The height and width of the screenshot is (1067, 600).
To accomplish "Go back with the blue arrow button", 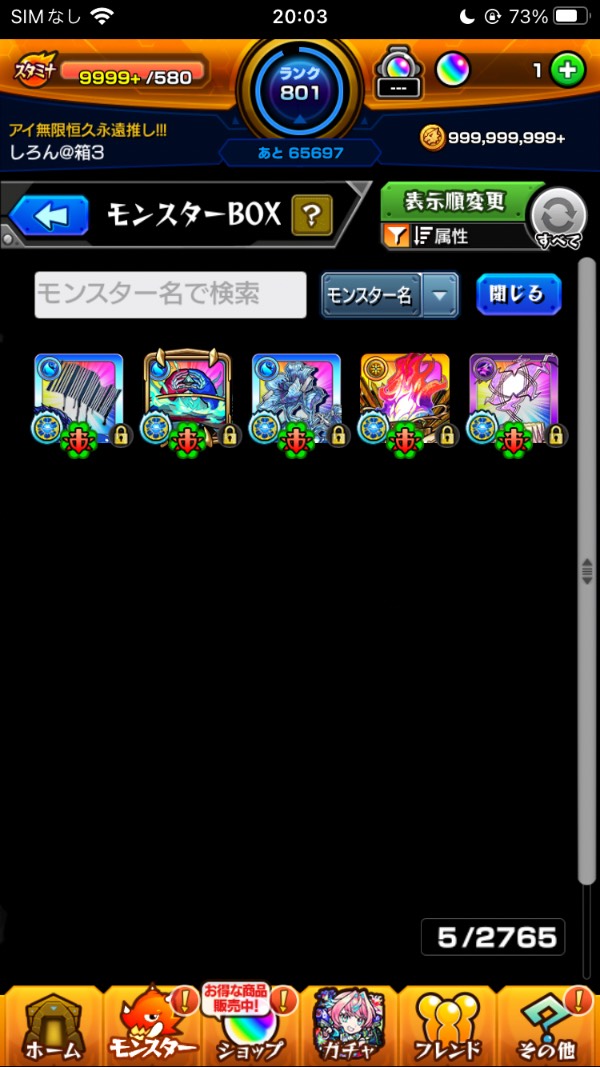I will pos(48,215).
